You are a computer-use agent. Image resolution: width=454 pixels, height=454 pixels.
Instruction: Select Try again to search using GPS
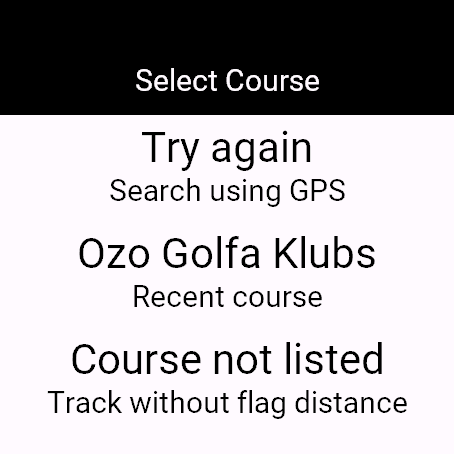pos(227,168)
